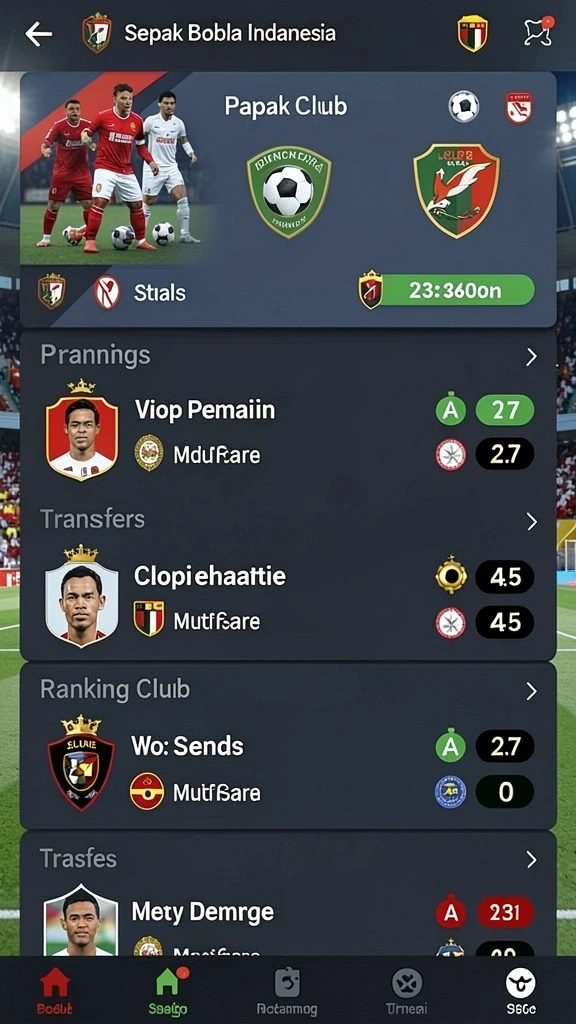Open the Viop Pemaiin player row
Image resolution: width=576 pixels, height=1024 pixels.
click(288, 431)
